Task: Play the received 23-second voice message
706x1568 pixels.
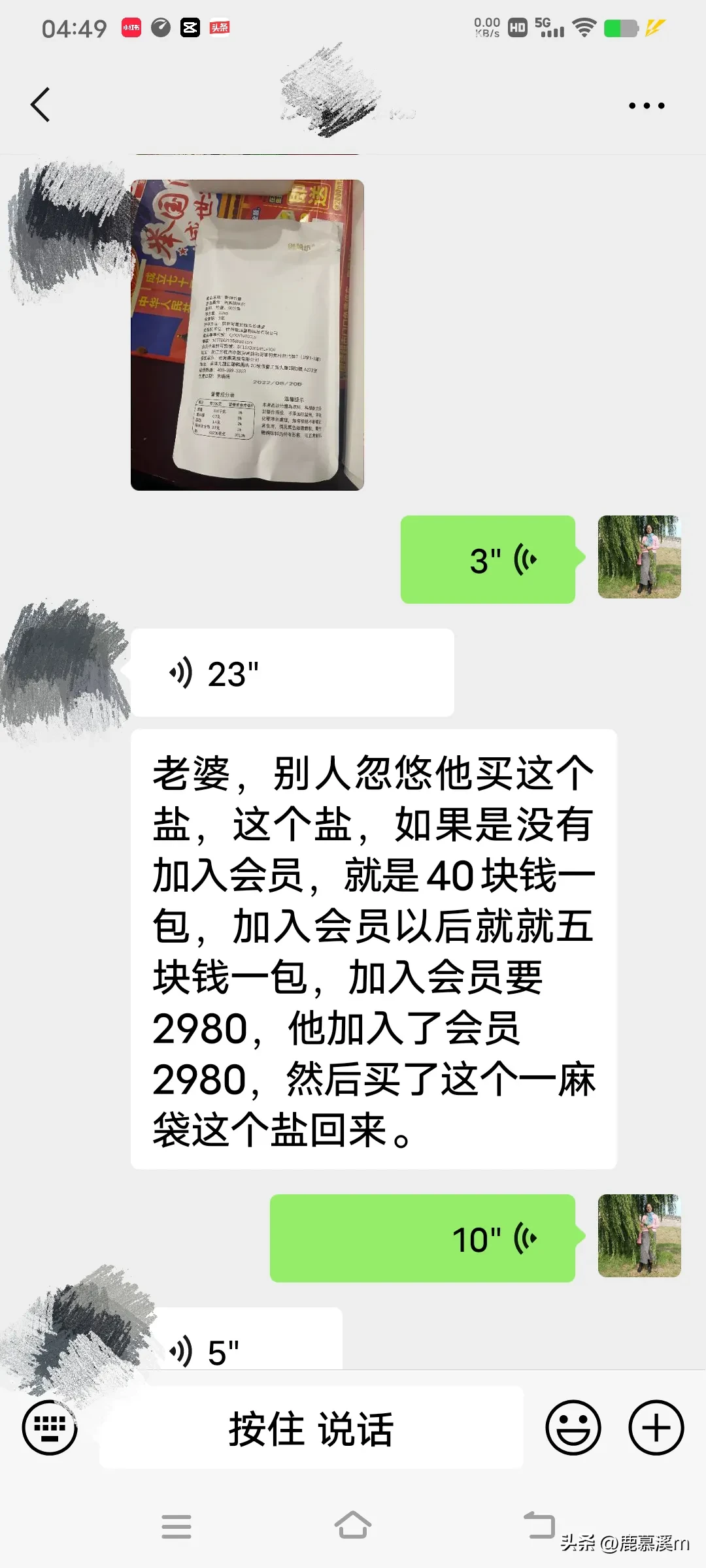Action: click(x=292, y=673)
